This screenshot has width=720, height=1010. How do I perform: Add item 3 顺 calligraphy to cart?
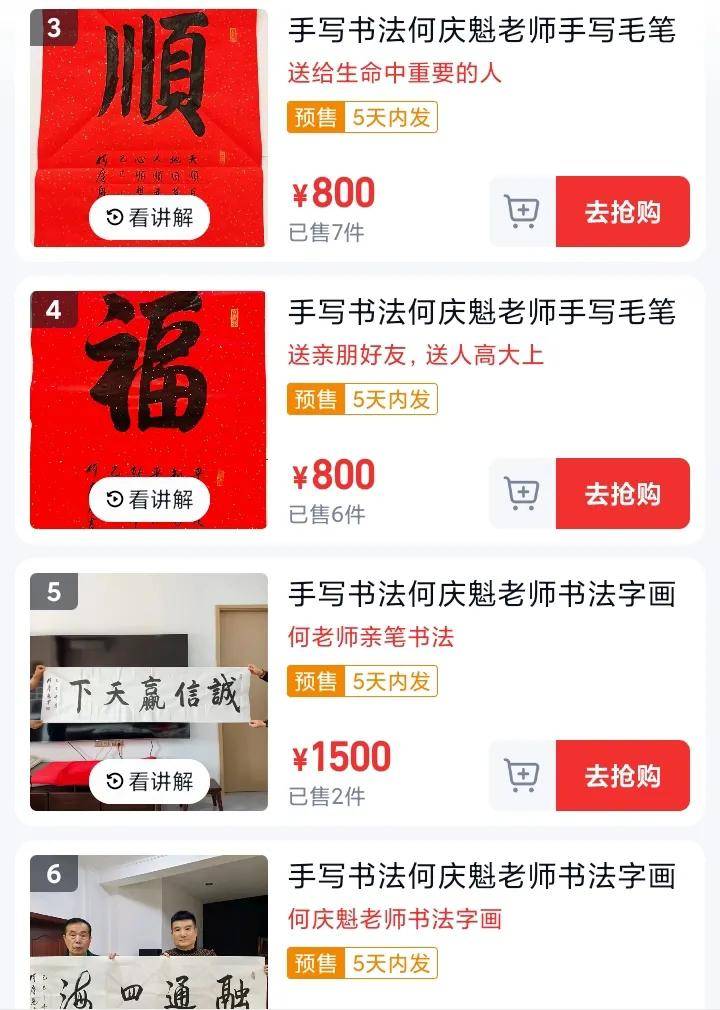coord(522,212)
